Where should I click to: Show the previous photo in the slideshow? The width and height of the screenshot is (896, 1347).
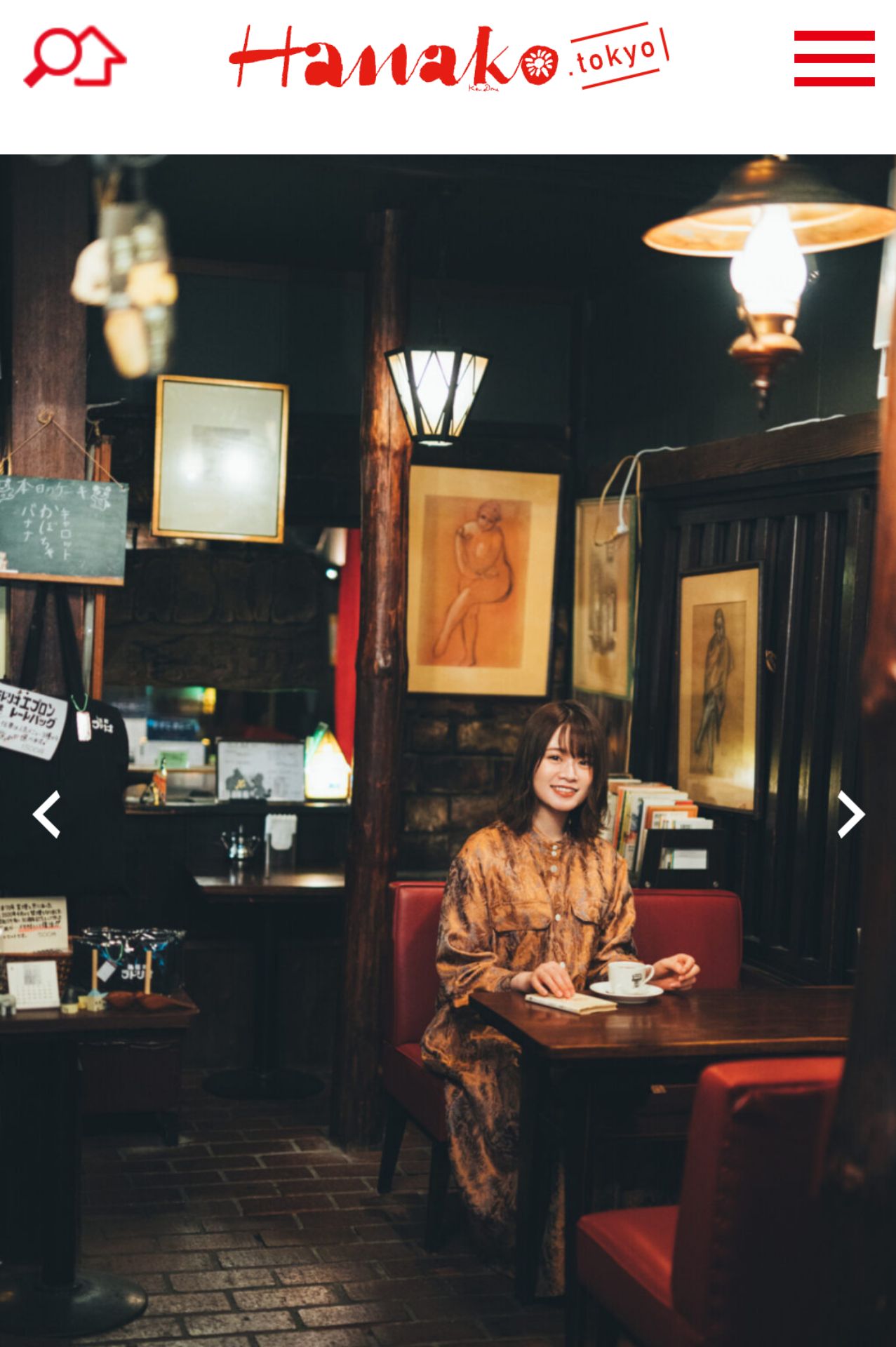(46, 815)
